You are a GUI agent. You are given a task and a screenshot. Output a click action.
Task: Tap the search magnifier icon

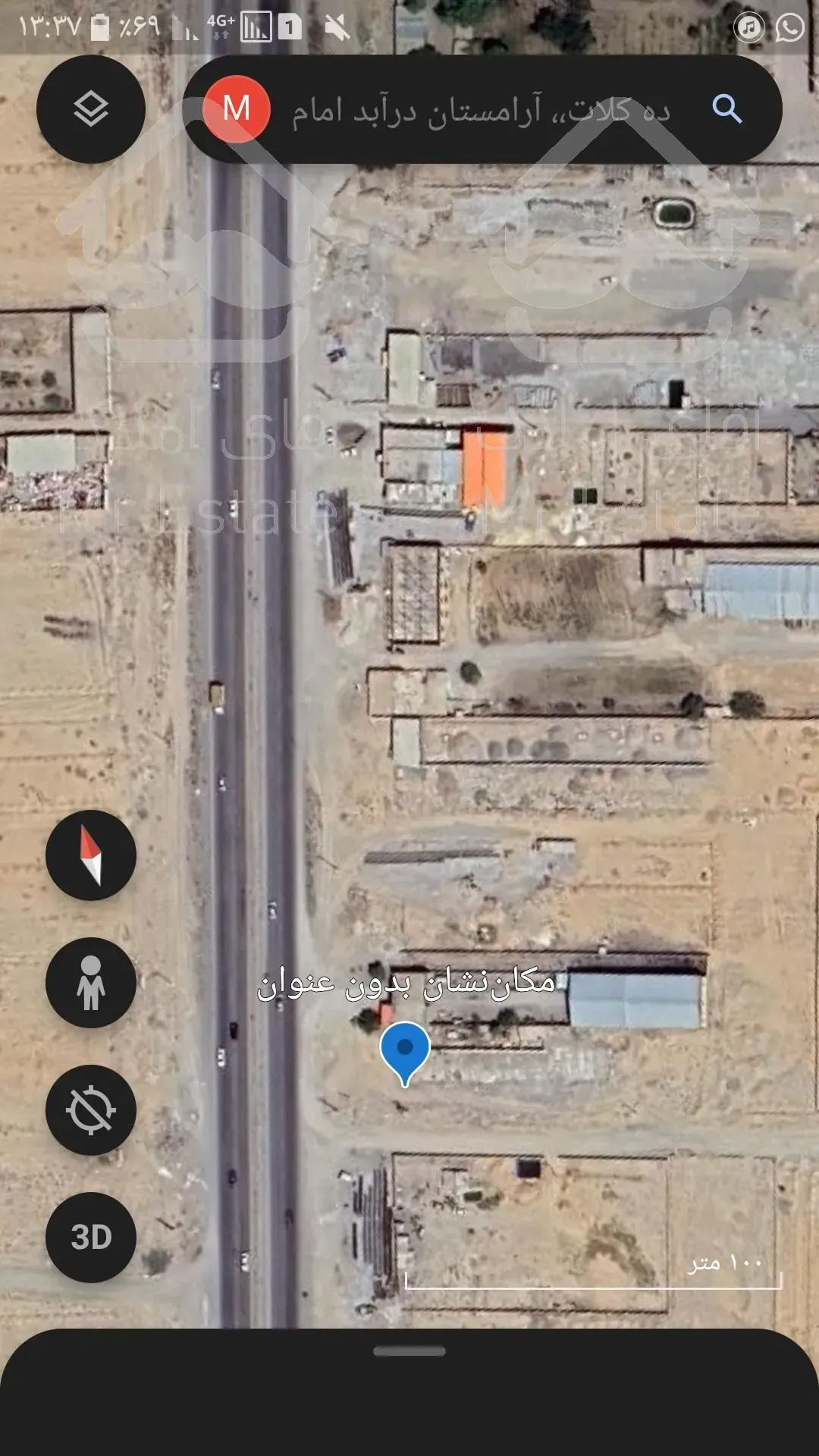point(726,109)
